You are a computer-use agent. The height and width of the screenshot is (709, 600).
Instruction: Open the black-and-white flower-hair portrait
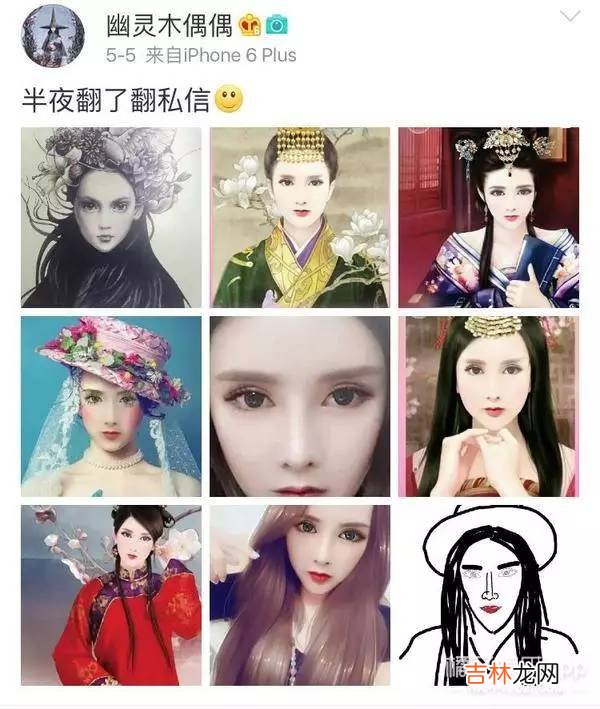[110, 217]
